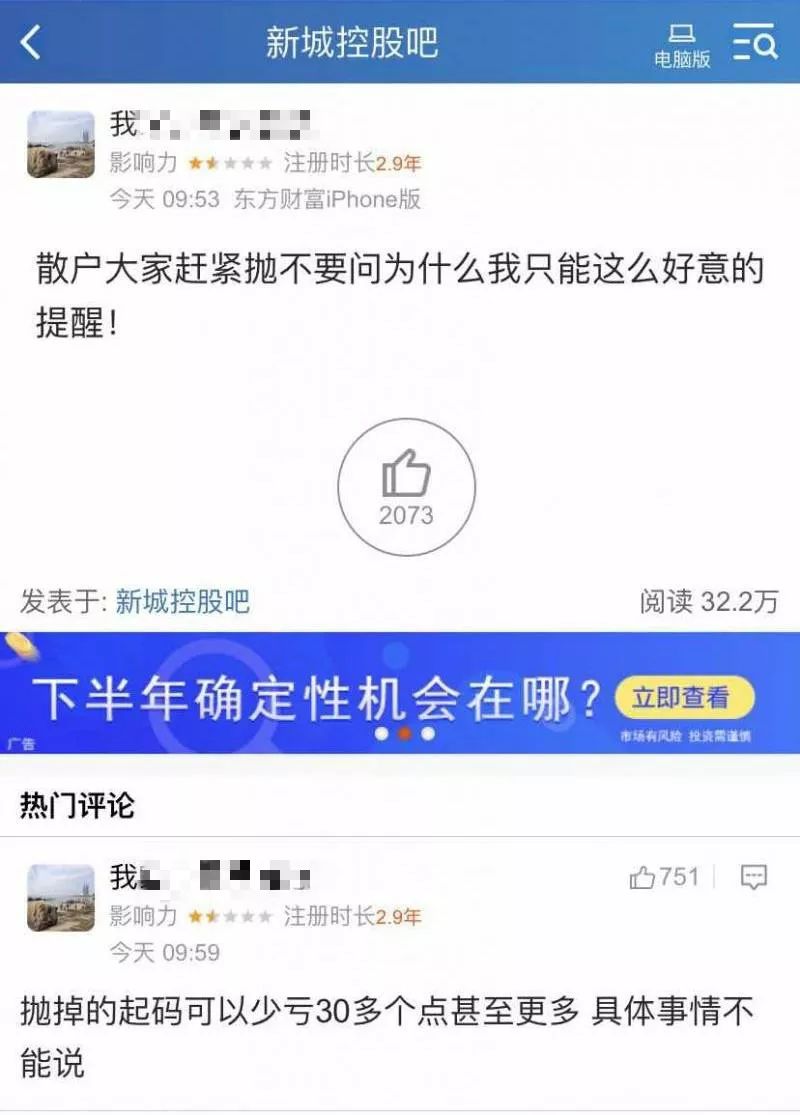Reply to the 09:59 hot comment
This screenshot has height=1115, width=800.
(x=753, y=878)
